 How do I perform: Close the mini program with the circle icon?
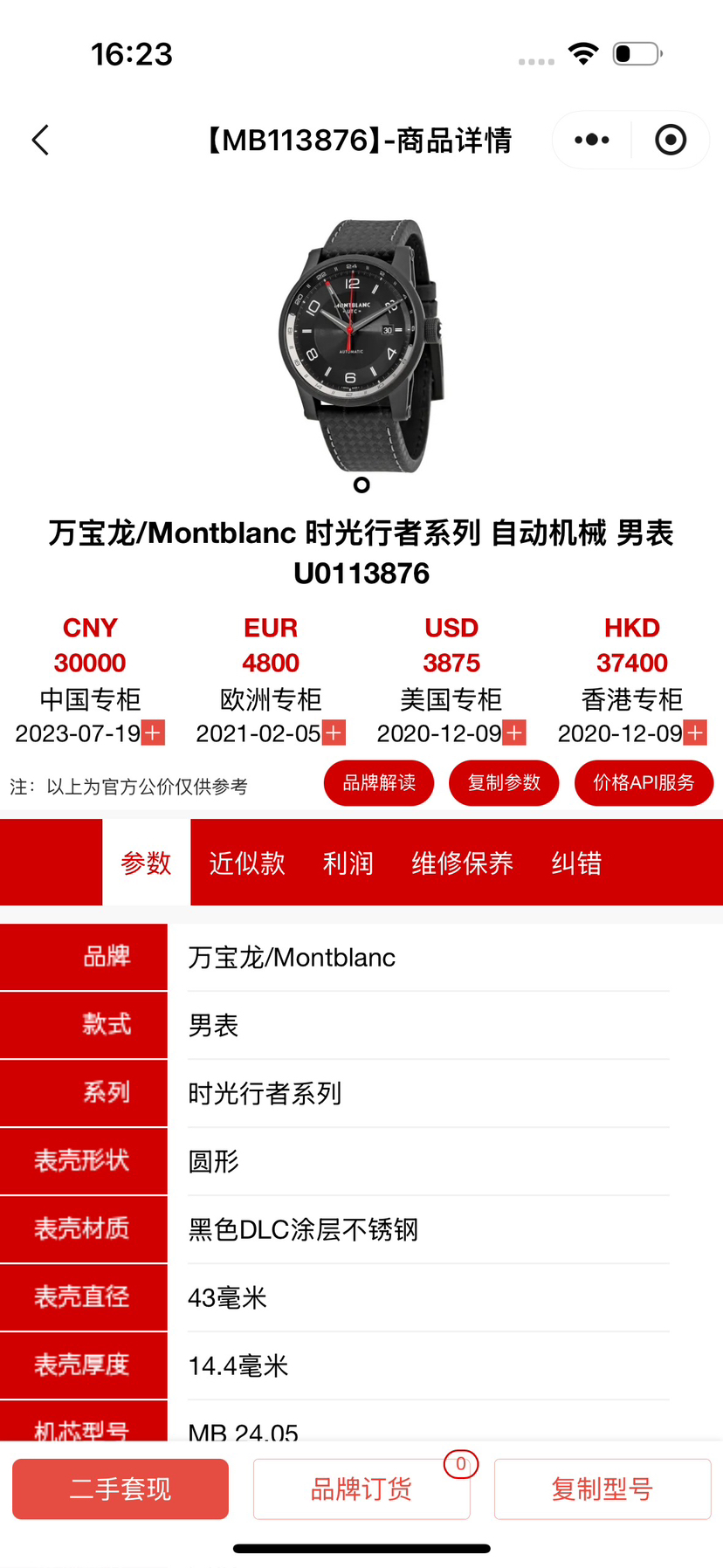pos(671,140)
